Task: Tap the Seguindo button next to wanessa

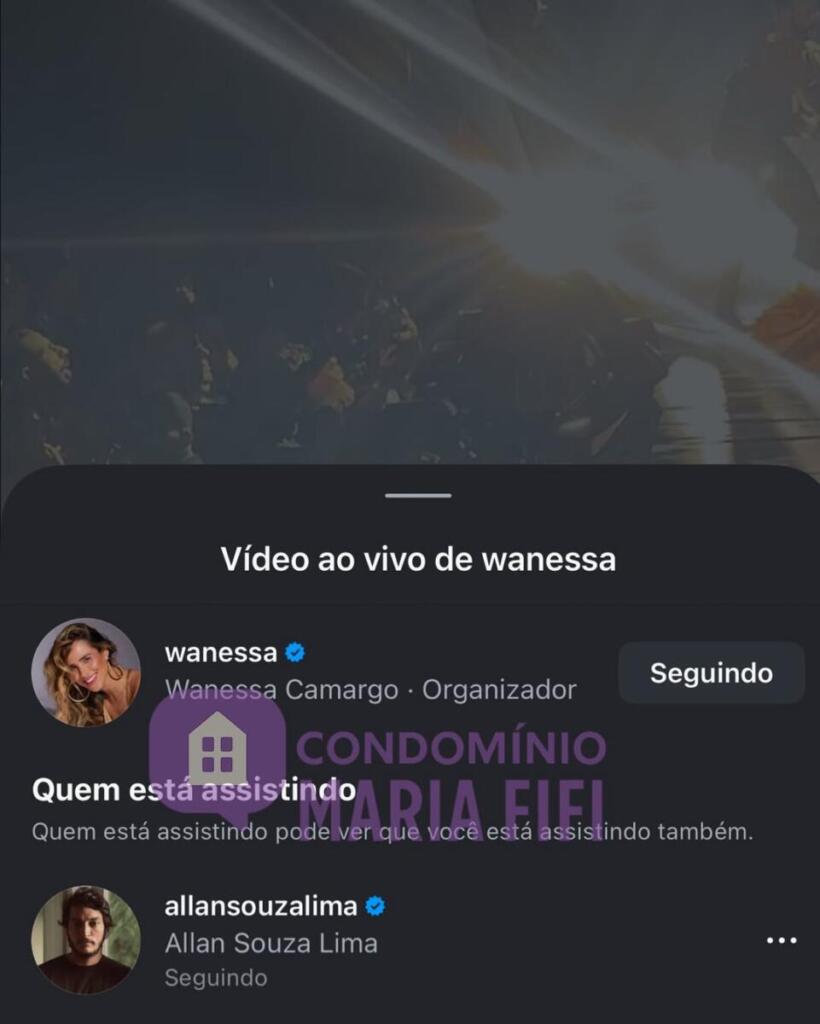Action: pyautogui.click(x=711, y=673)
